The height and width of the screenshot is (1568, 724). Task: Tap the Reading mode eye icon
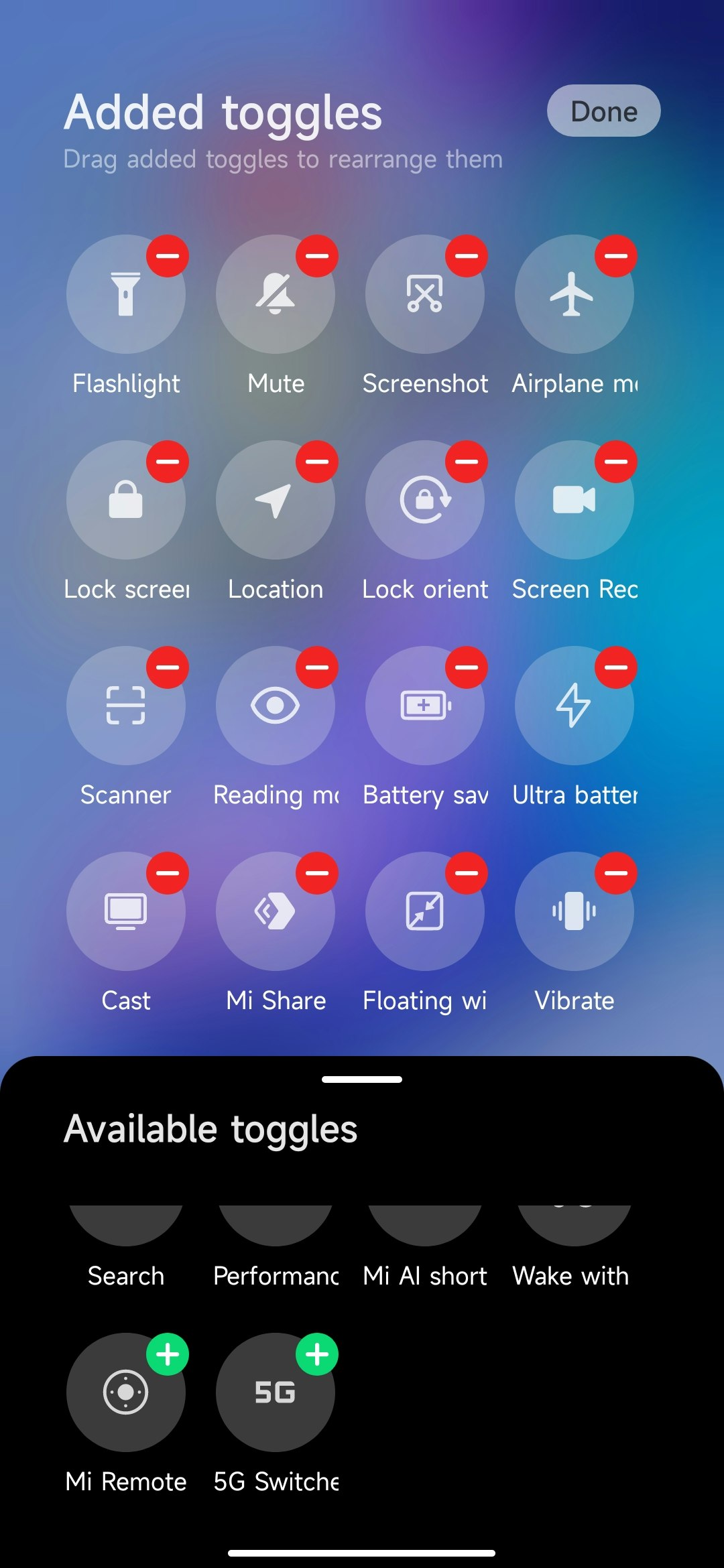276,706
